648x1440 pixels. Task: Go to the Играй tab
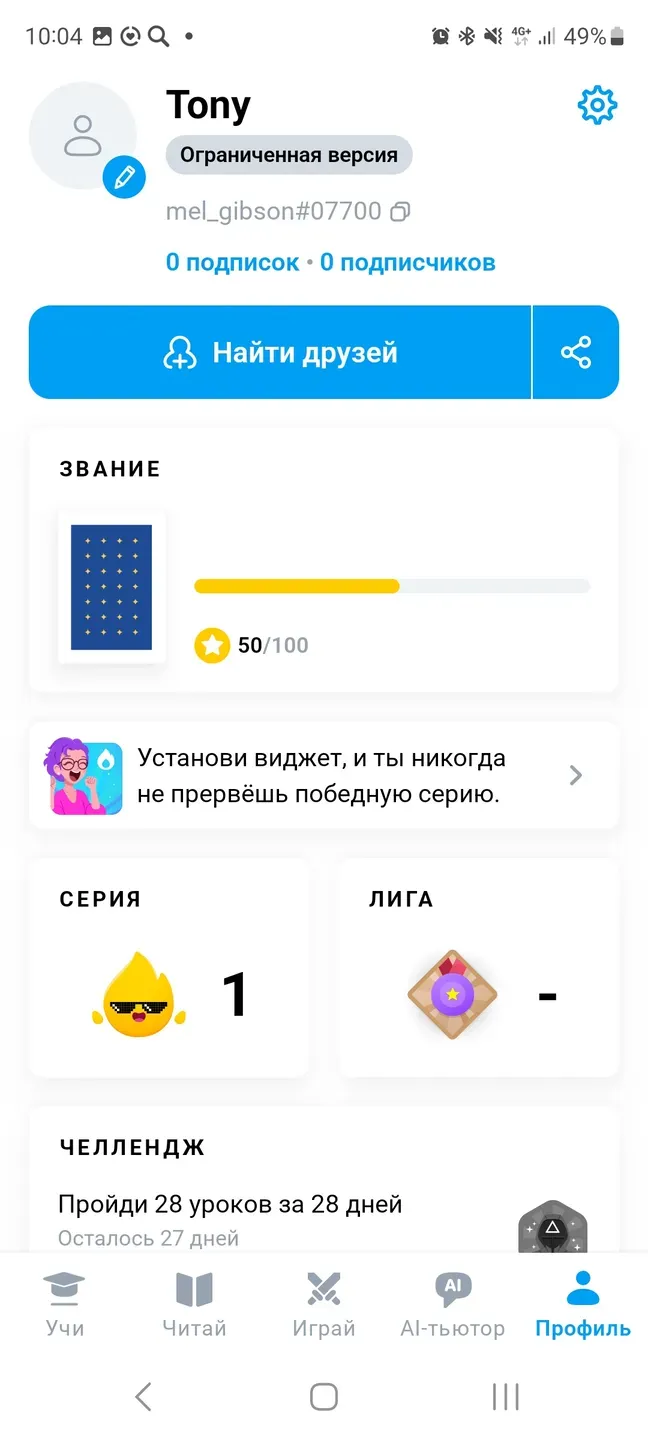324,1305
